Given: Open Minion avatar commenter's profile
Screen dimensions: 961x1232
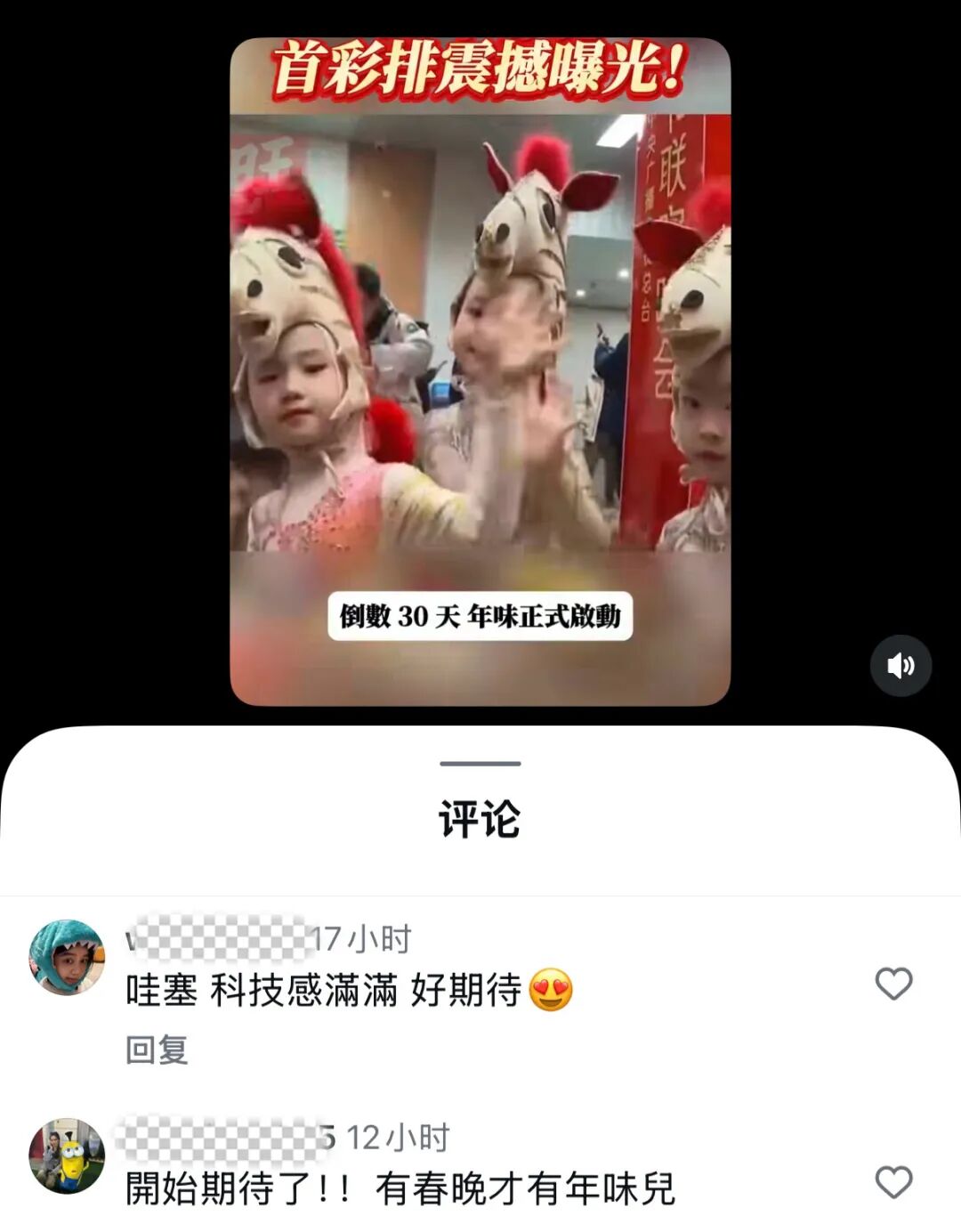Looking at the screenshot, I should (x=67, y=1155).
